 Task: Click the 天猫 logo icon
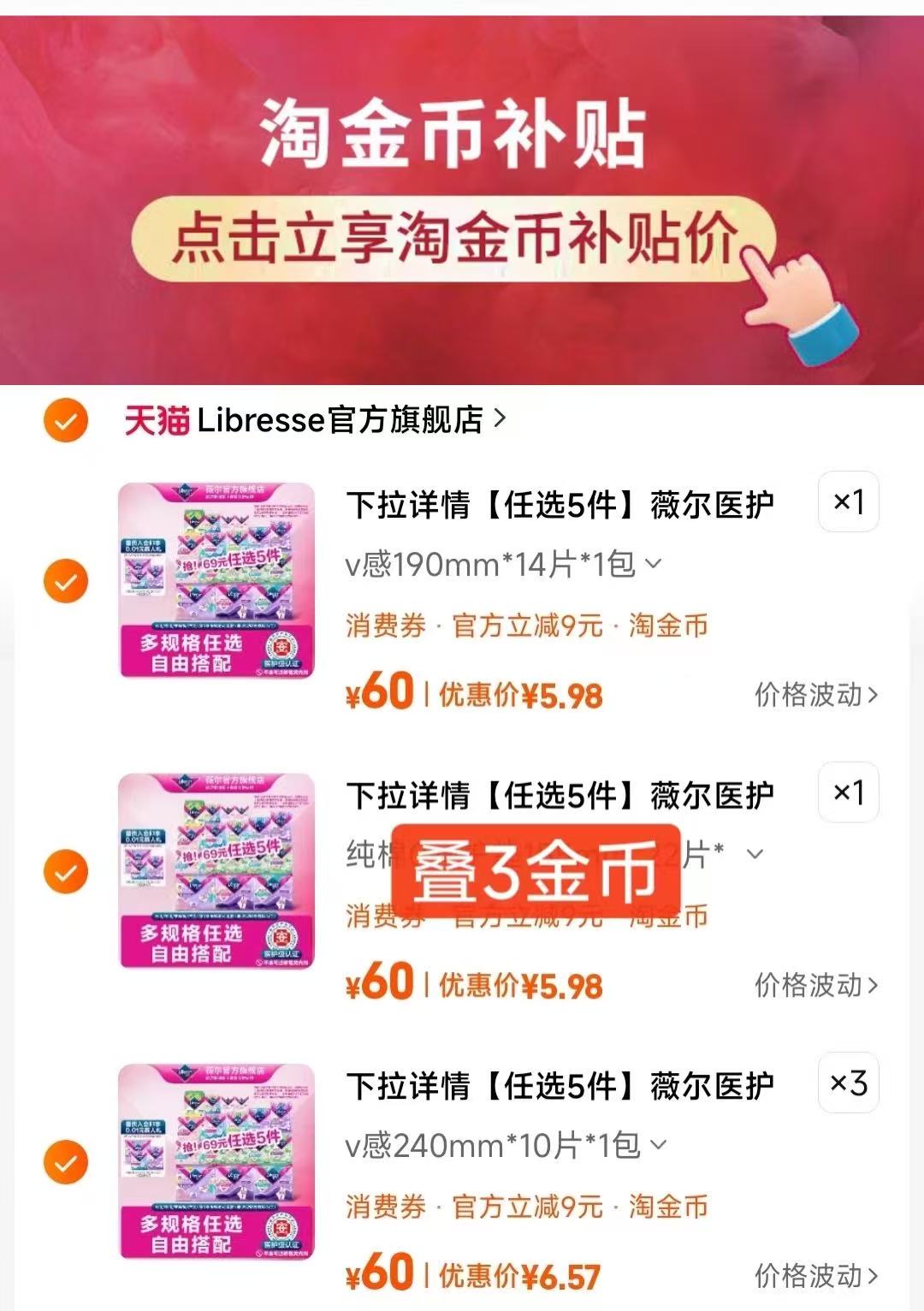pyautogui.click(x=157, y=418)
